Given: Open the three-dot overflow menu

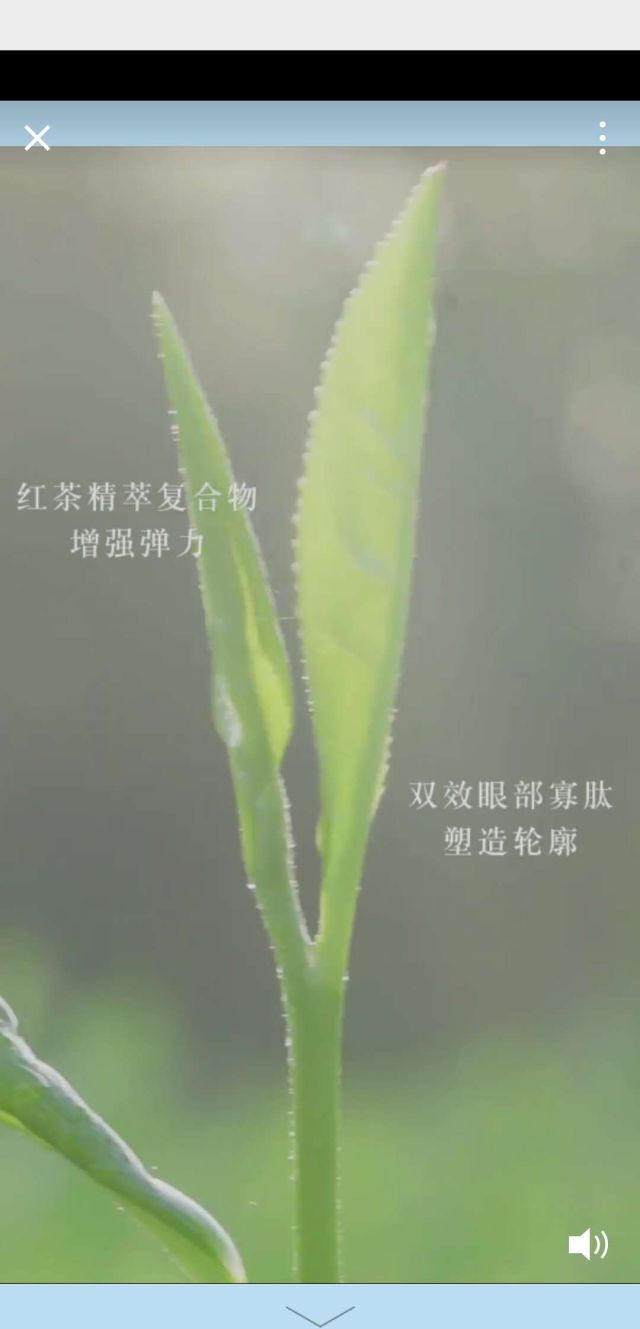Looking at the screenshot, I should pyautogui.click(x=602, y=138).
